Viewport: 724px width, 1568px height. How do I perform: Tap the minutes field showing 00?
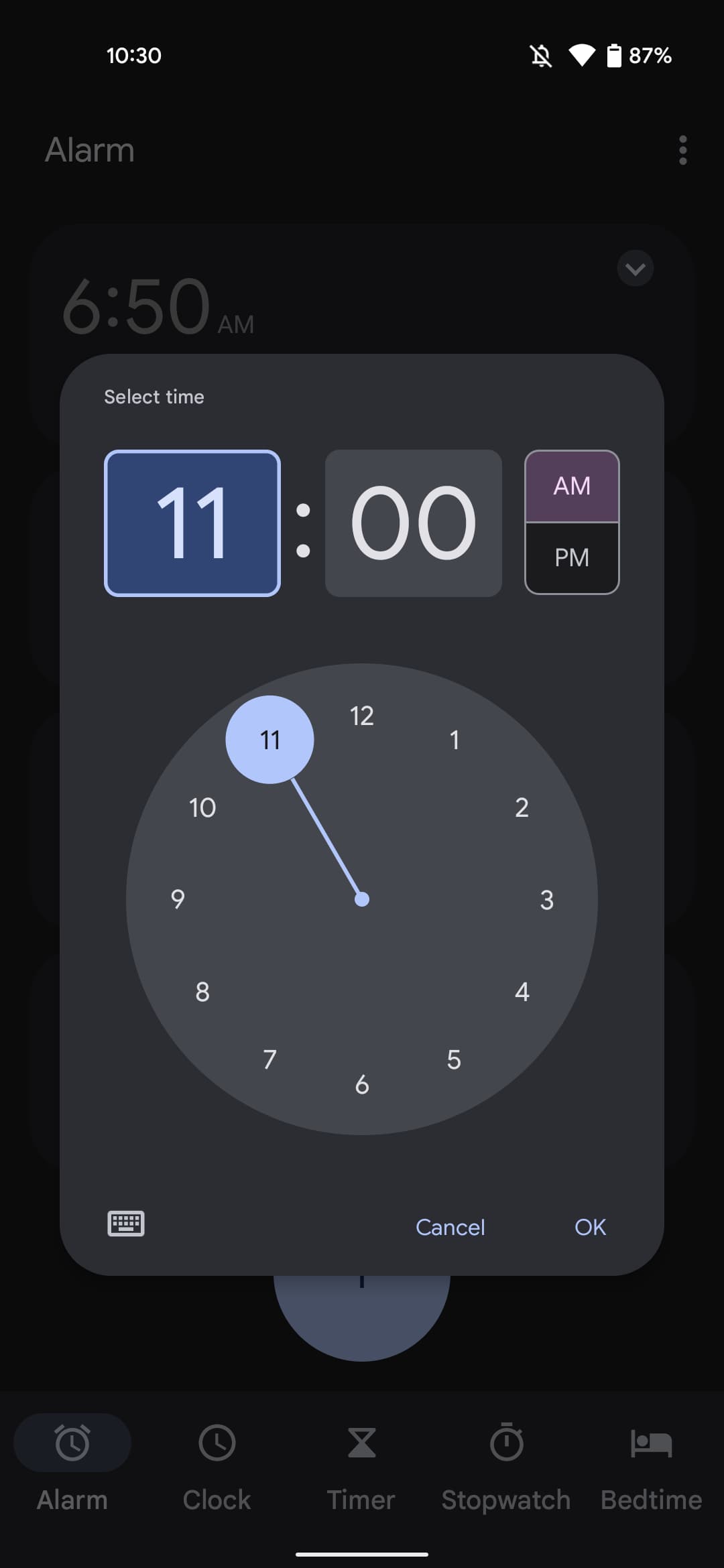click(x=413, y=523)
